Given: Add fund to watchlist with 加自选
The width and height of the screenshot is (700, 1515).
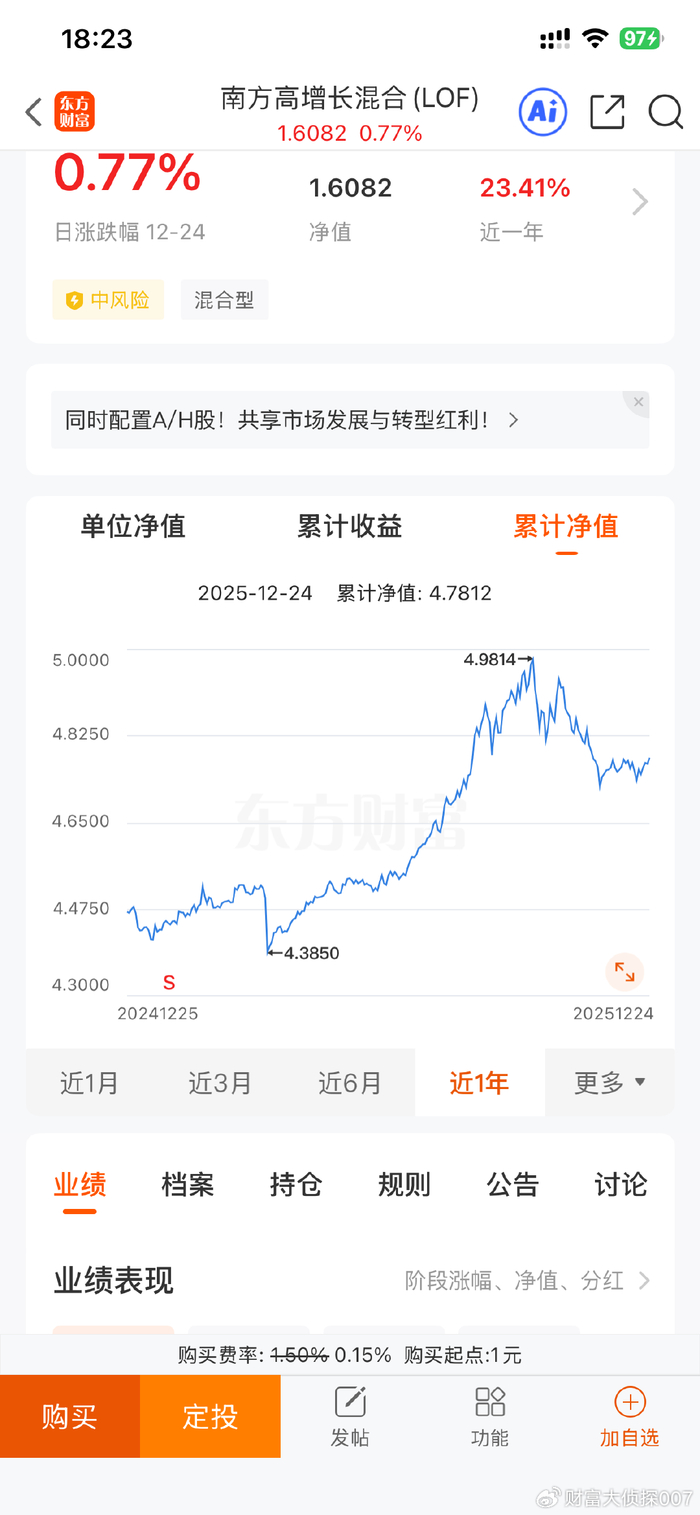Looking at the screenshot, I should click(x=630, y=1416).
